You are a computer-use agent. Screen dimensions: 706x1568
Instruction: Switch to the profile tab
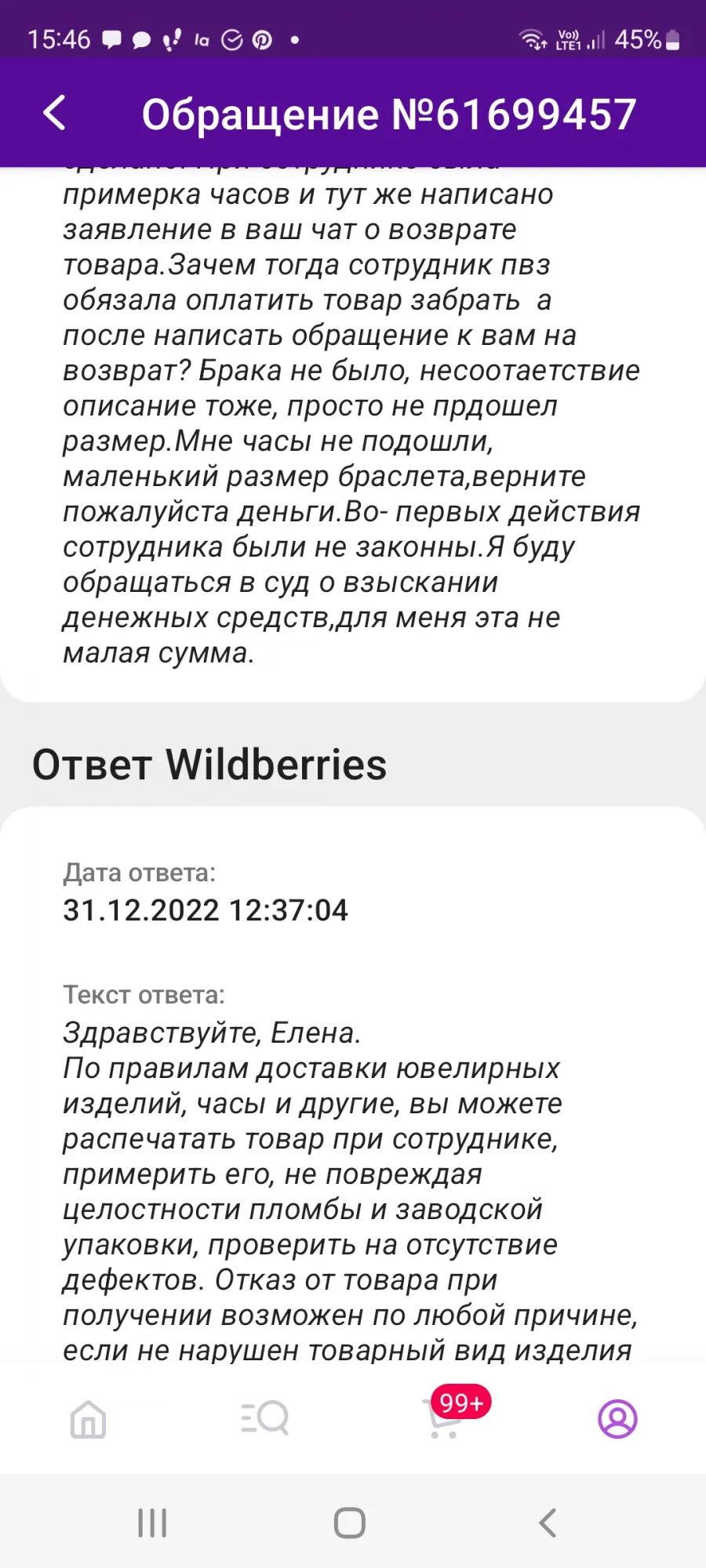tap(617, 1419)
